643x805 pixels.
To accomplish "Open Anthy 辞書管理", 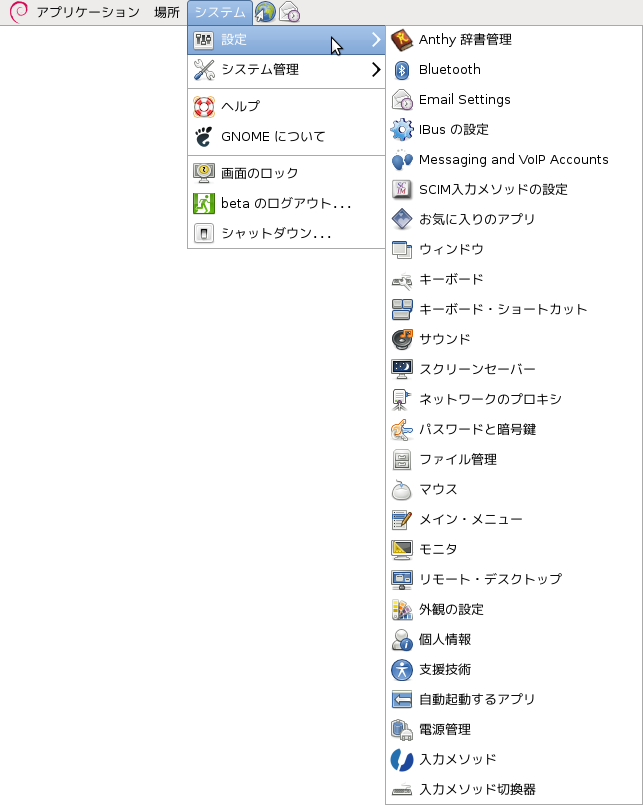I will 465,40.
